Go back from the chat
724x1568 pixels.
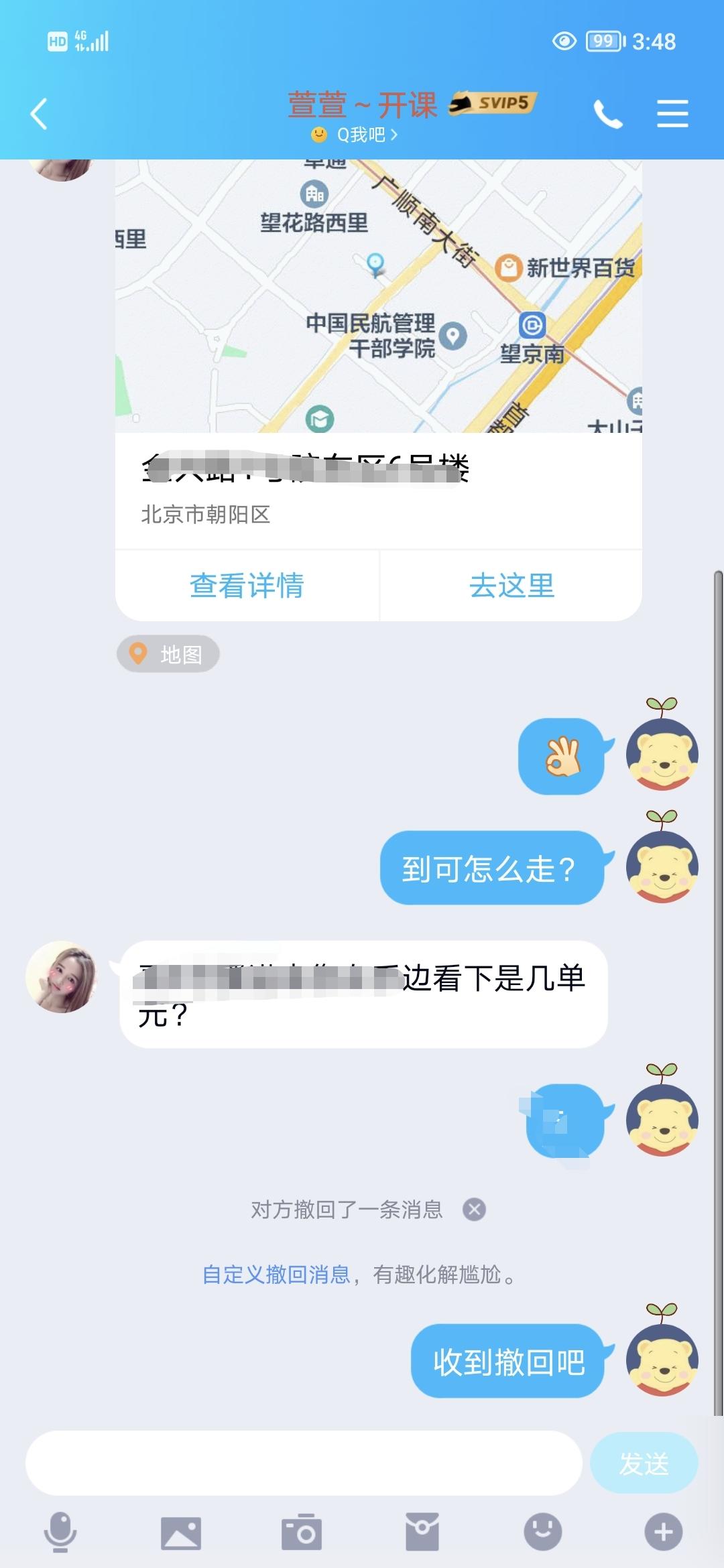coord(39,113)
